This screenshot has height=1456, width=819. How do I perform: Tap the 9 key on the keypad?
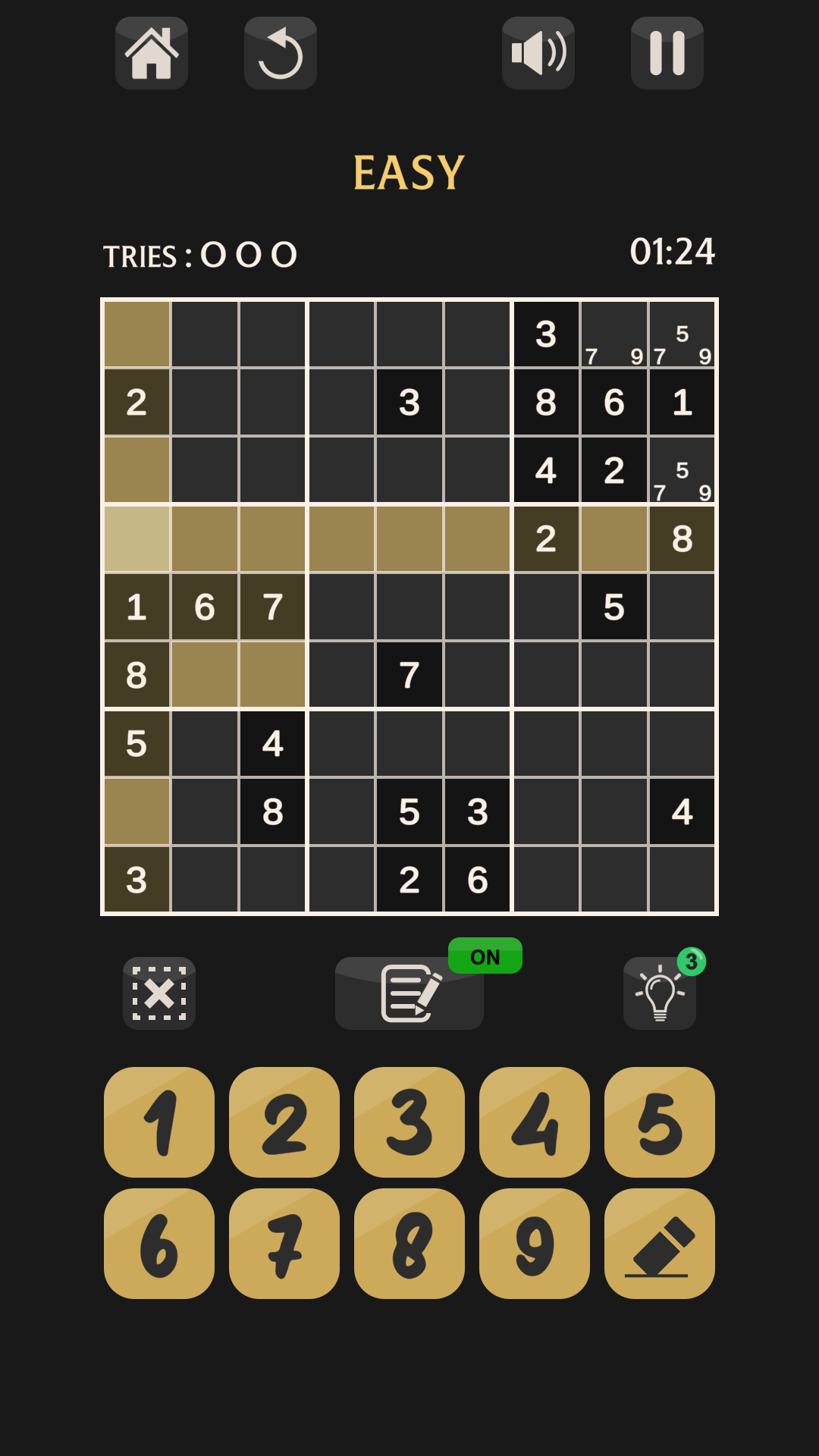click(x=535, y=1244)
